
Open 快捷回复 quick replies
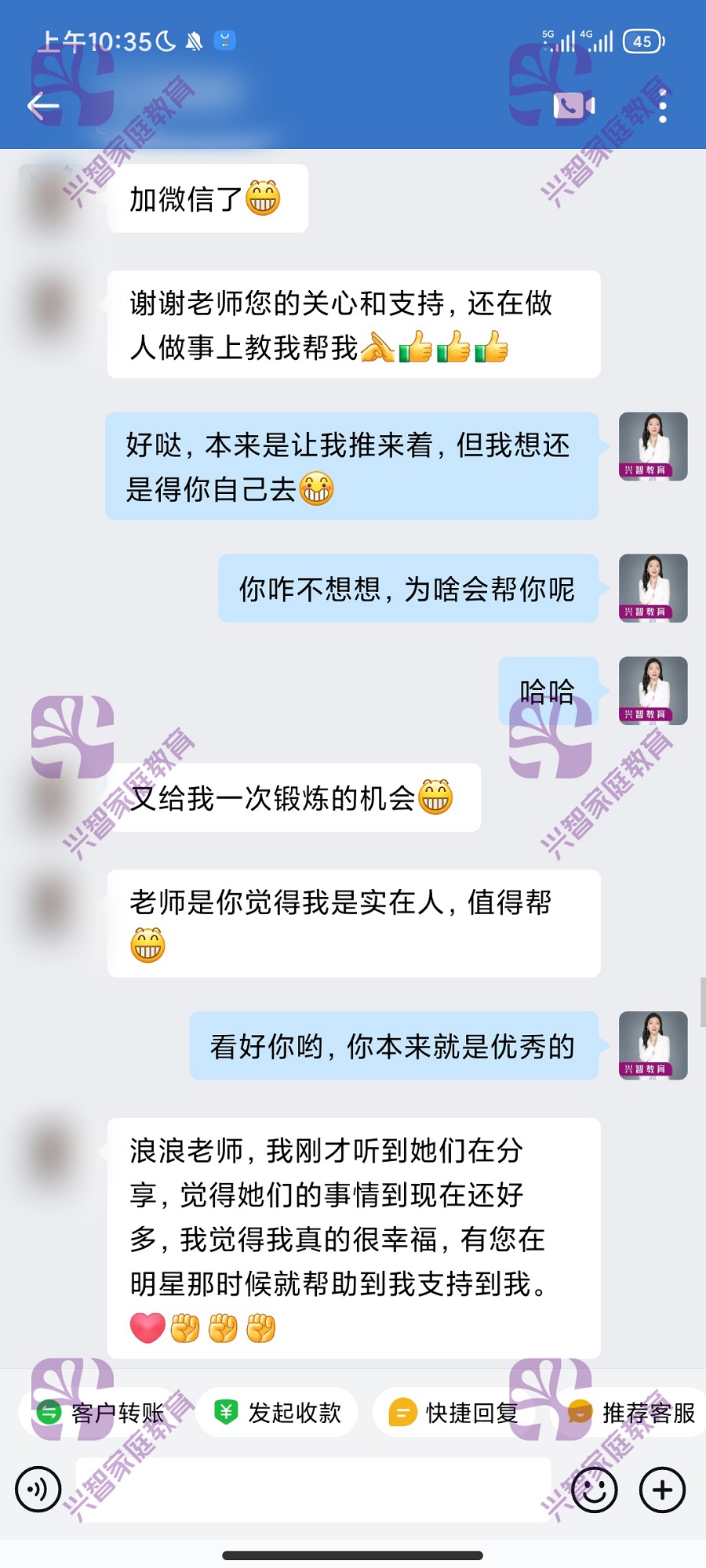click(455, 1413)
